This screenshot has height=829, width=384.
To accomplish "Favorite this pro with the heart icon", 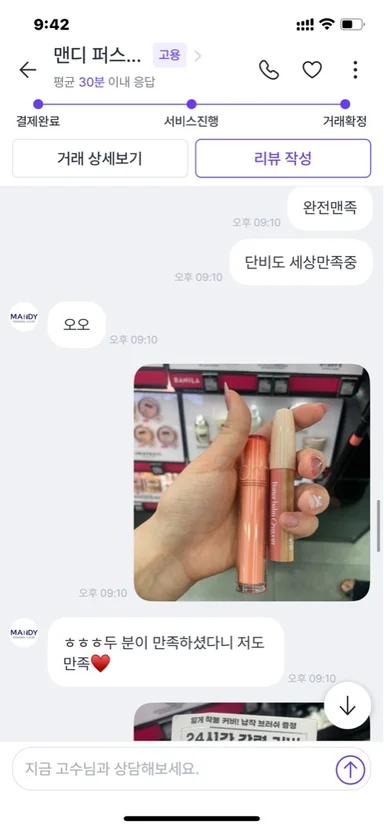I will click(312, 70).
